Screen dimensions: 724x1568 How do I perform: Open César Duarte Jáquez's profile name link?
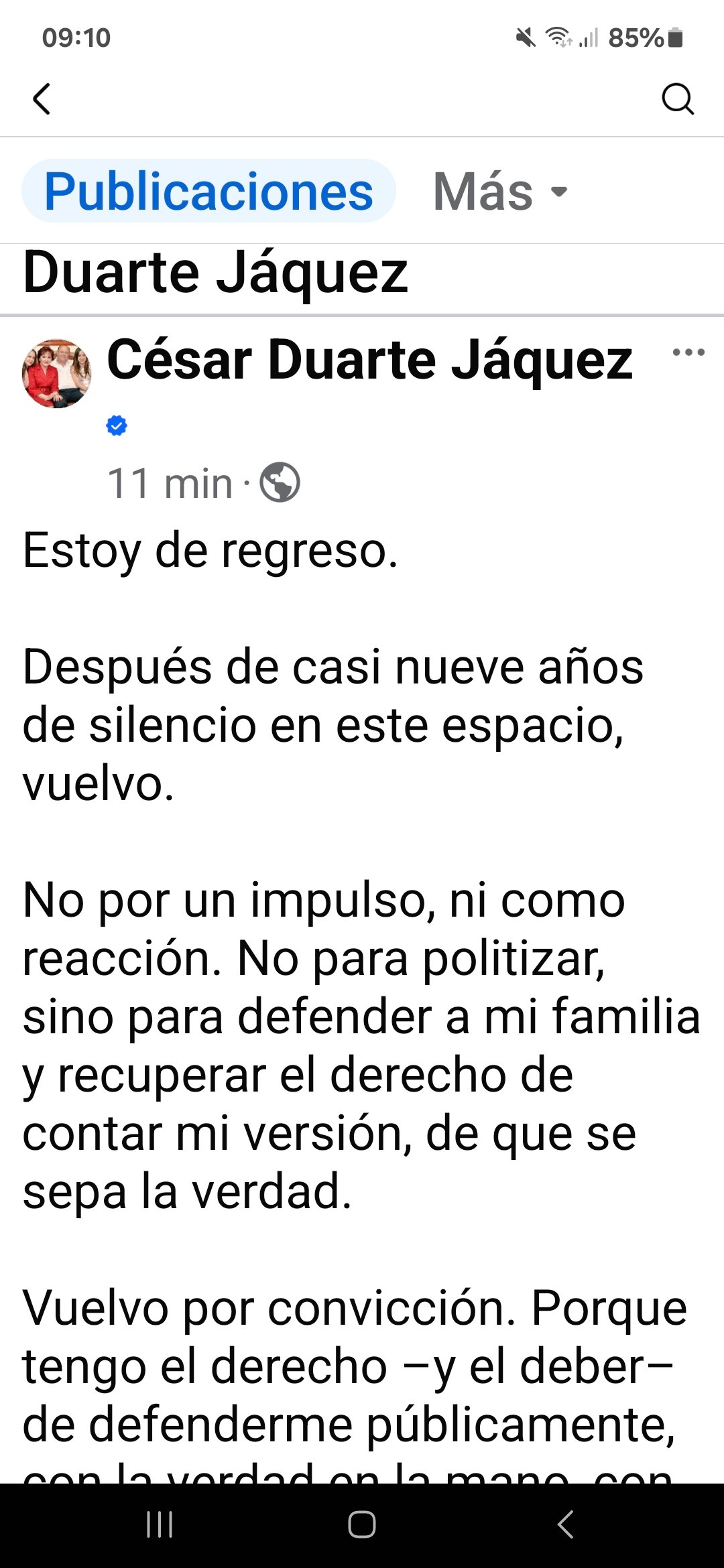click(369, 361)
